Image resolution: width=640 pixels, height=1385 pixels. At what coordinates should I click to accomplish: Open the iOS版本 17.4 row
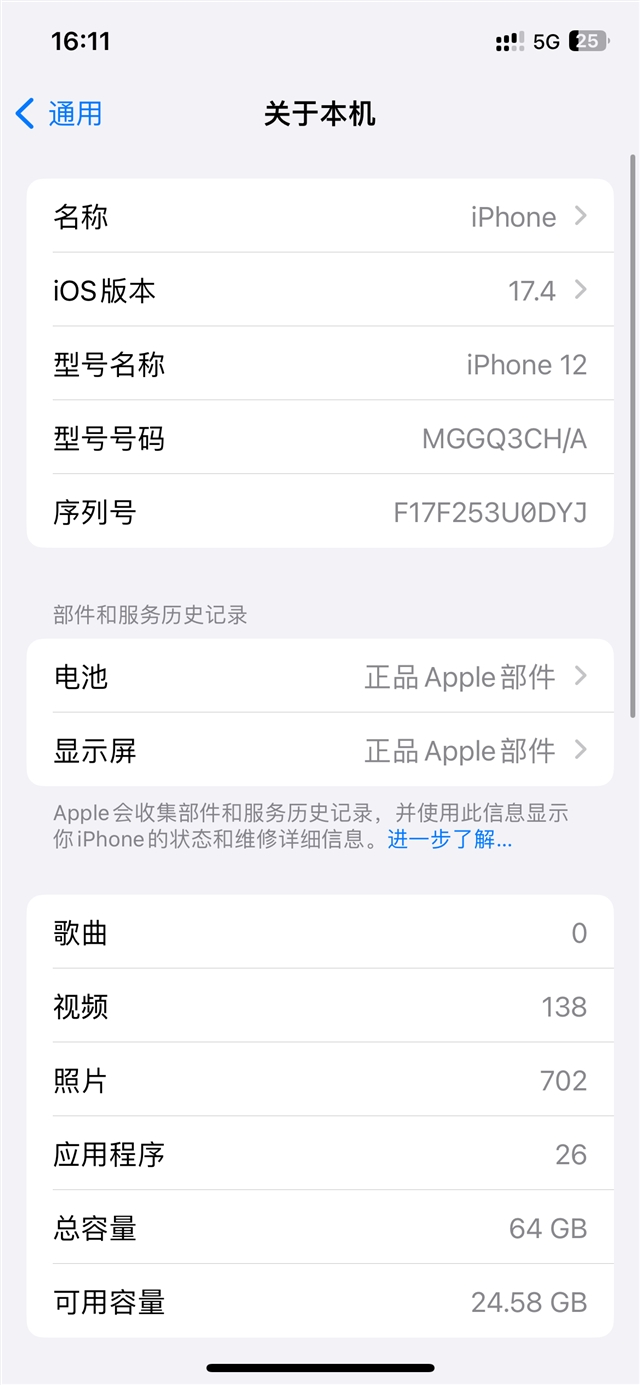coord(320,291)
